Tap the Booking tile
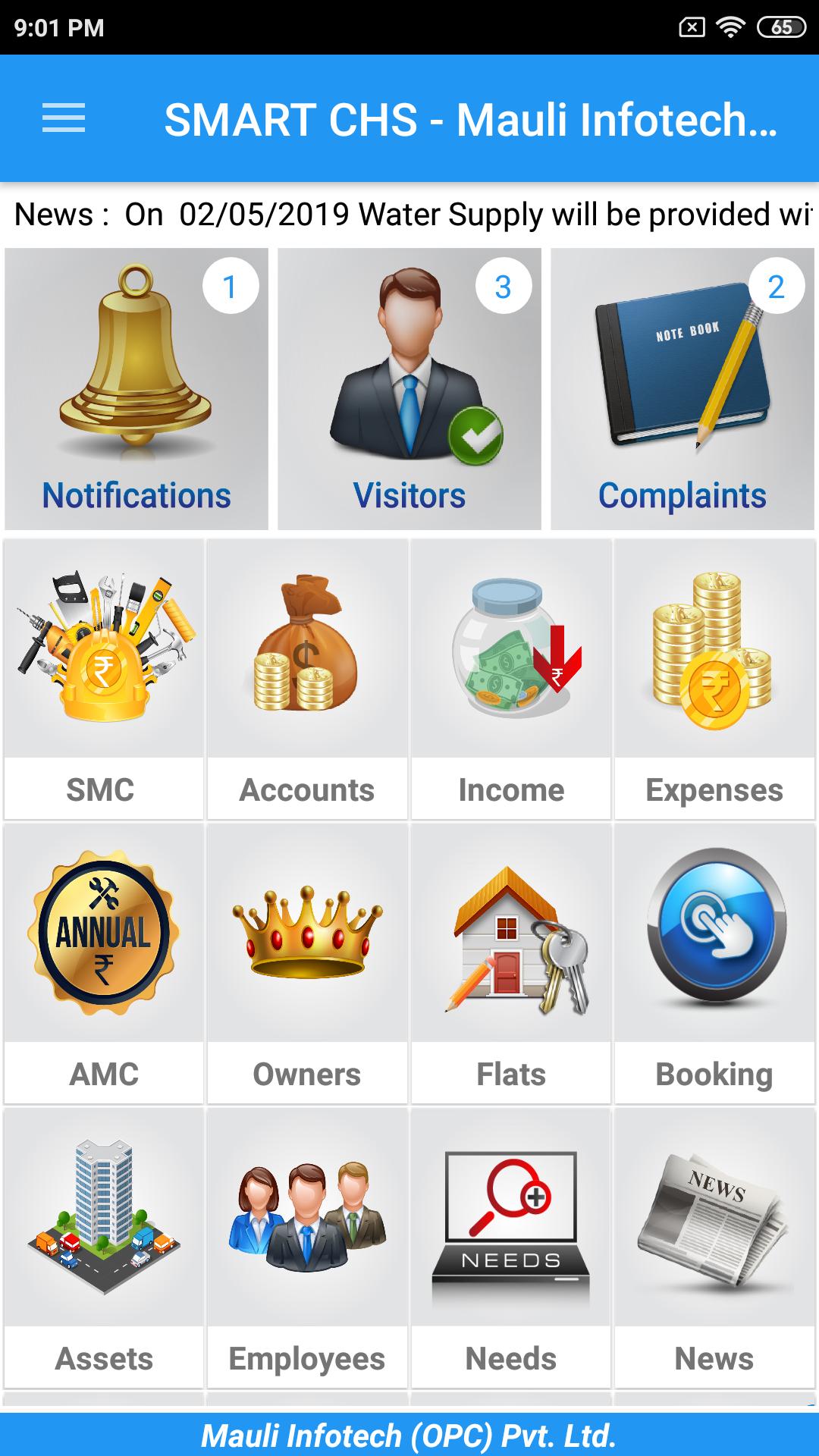Viewport: 819px width, 1456px height. click(714, 963)
